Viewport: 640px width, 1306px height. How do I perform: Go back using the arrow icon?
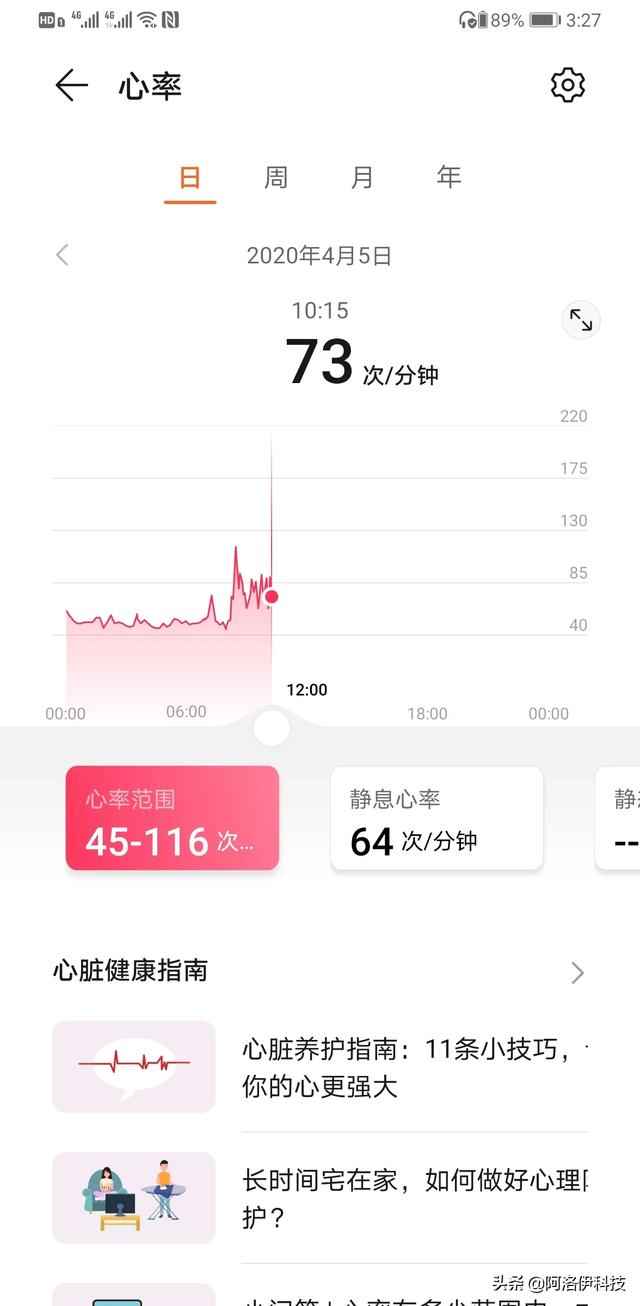pos(72,86)
